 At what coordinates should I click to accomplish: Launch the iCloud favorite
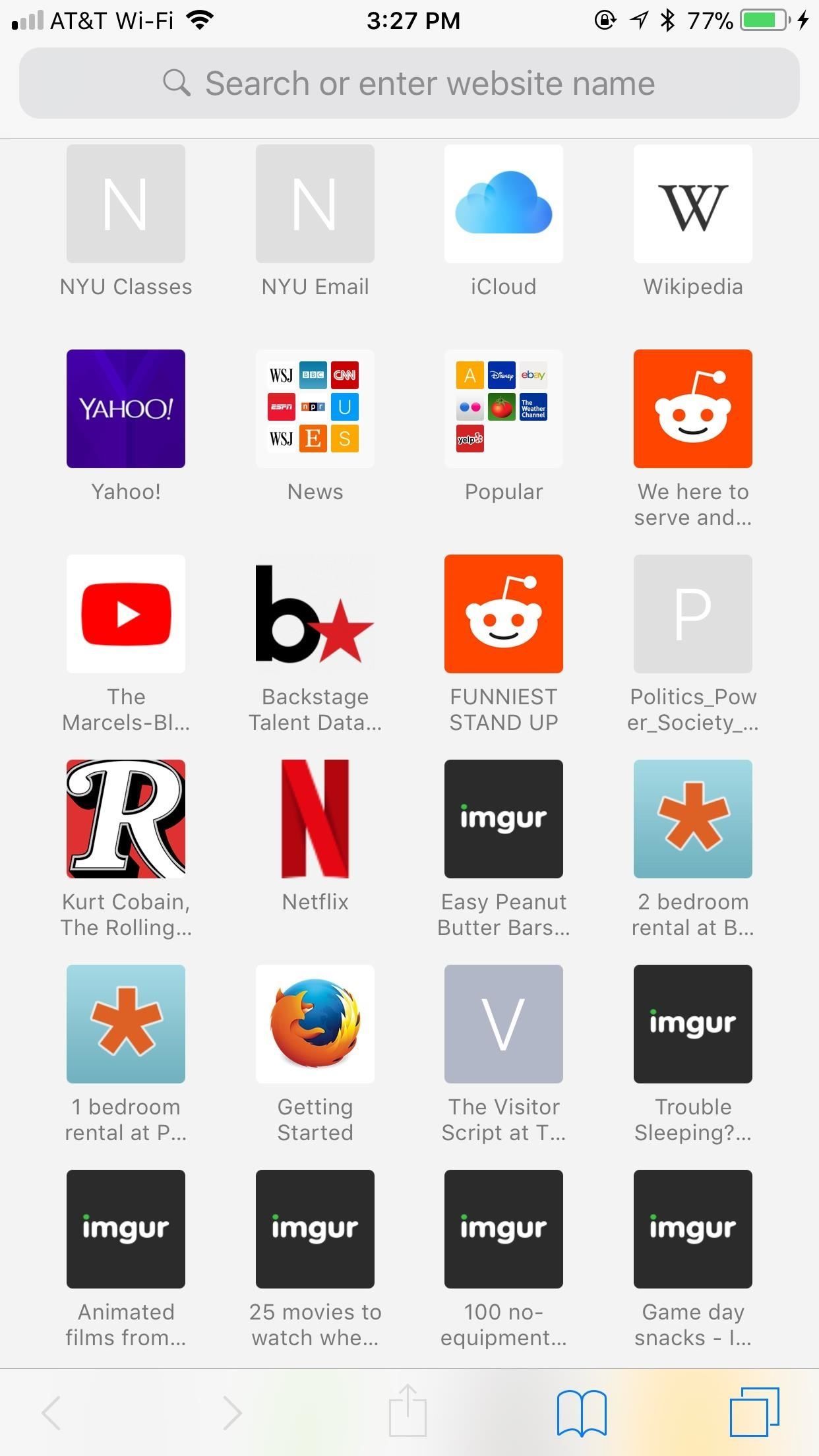503,204
